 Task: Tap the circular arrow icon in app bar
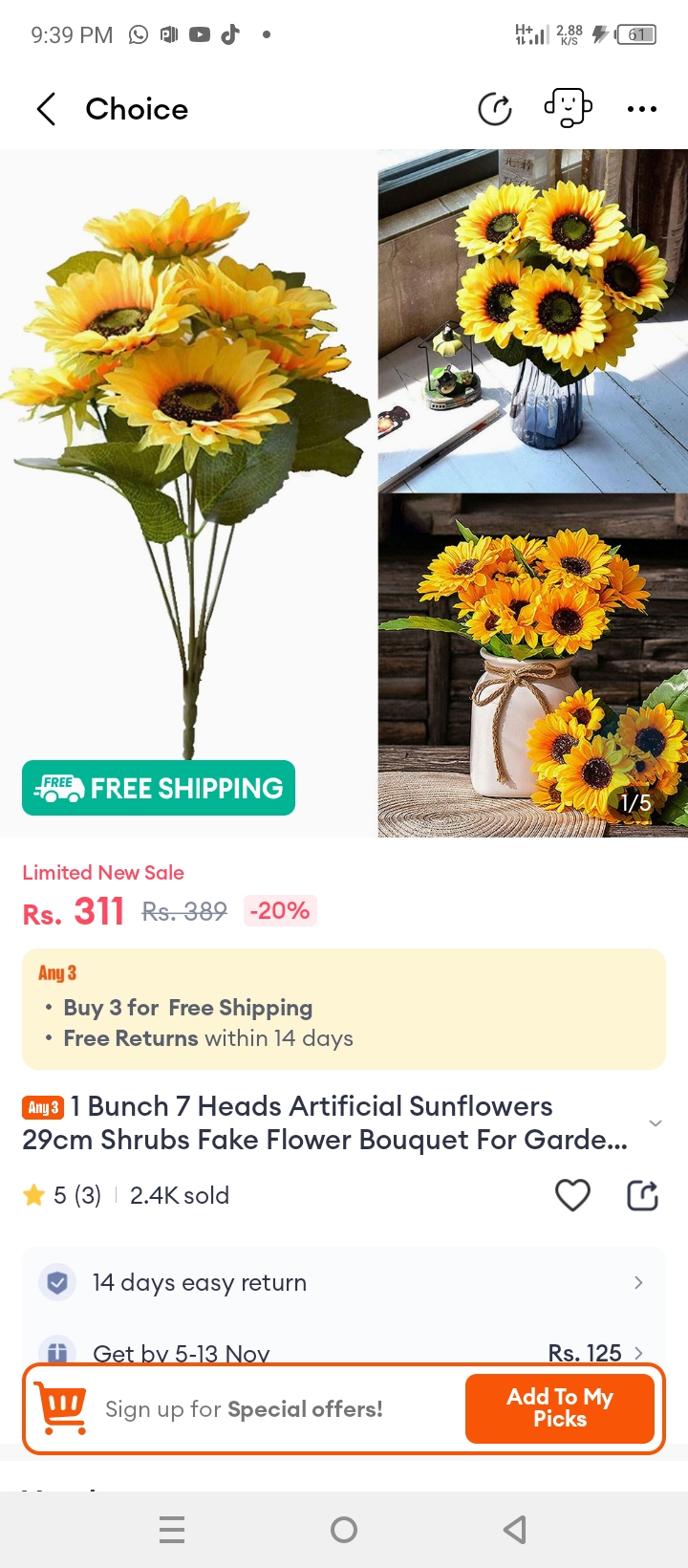point(495,109)
